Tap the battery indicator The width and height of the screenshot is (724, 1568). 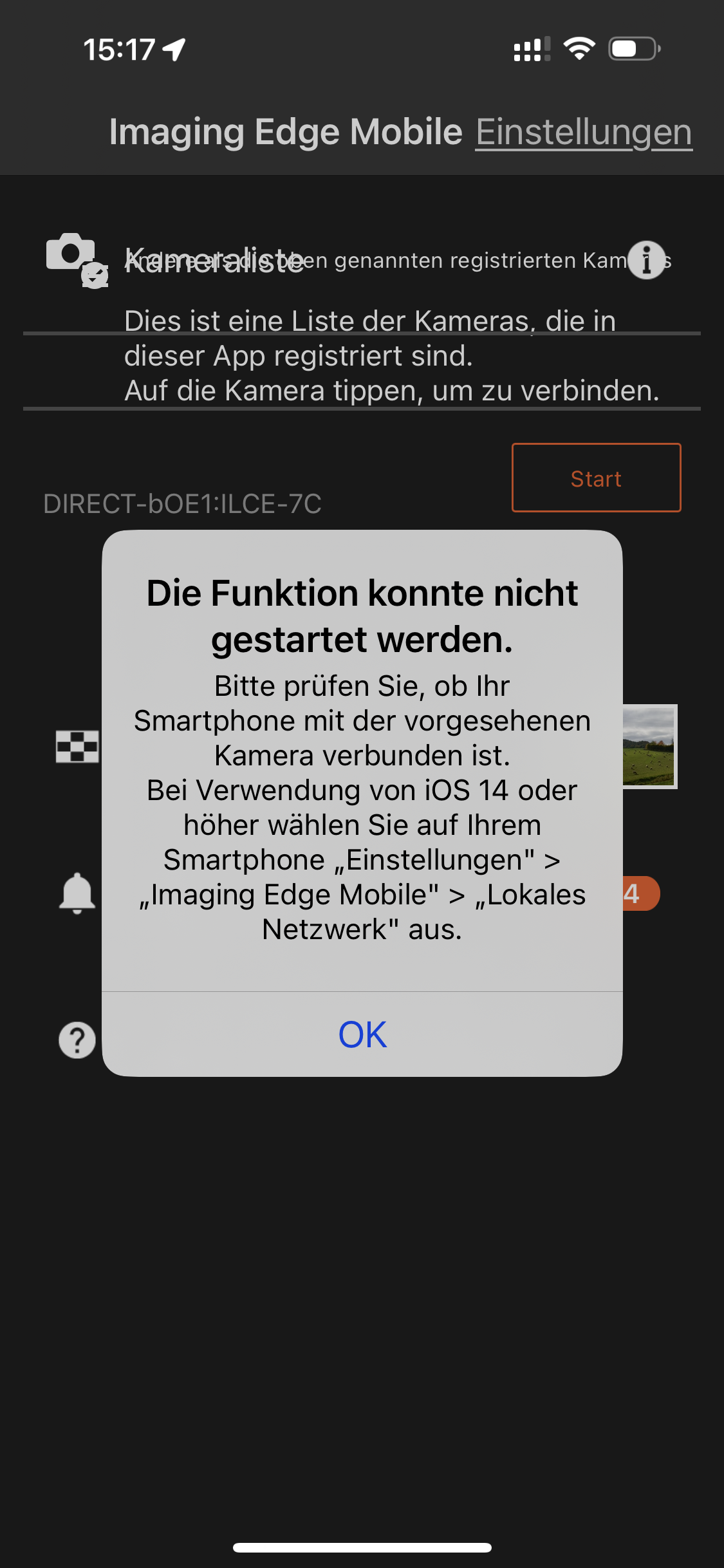point(633,50)
